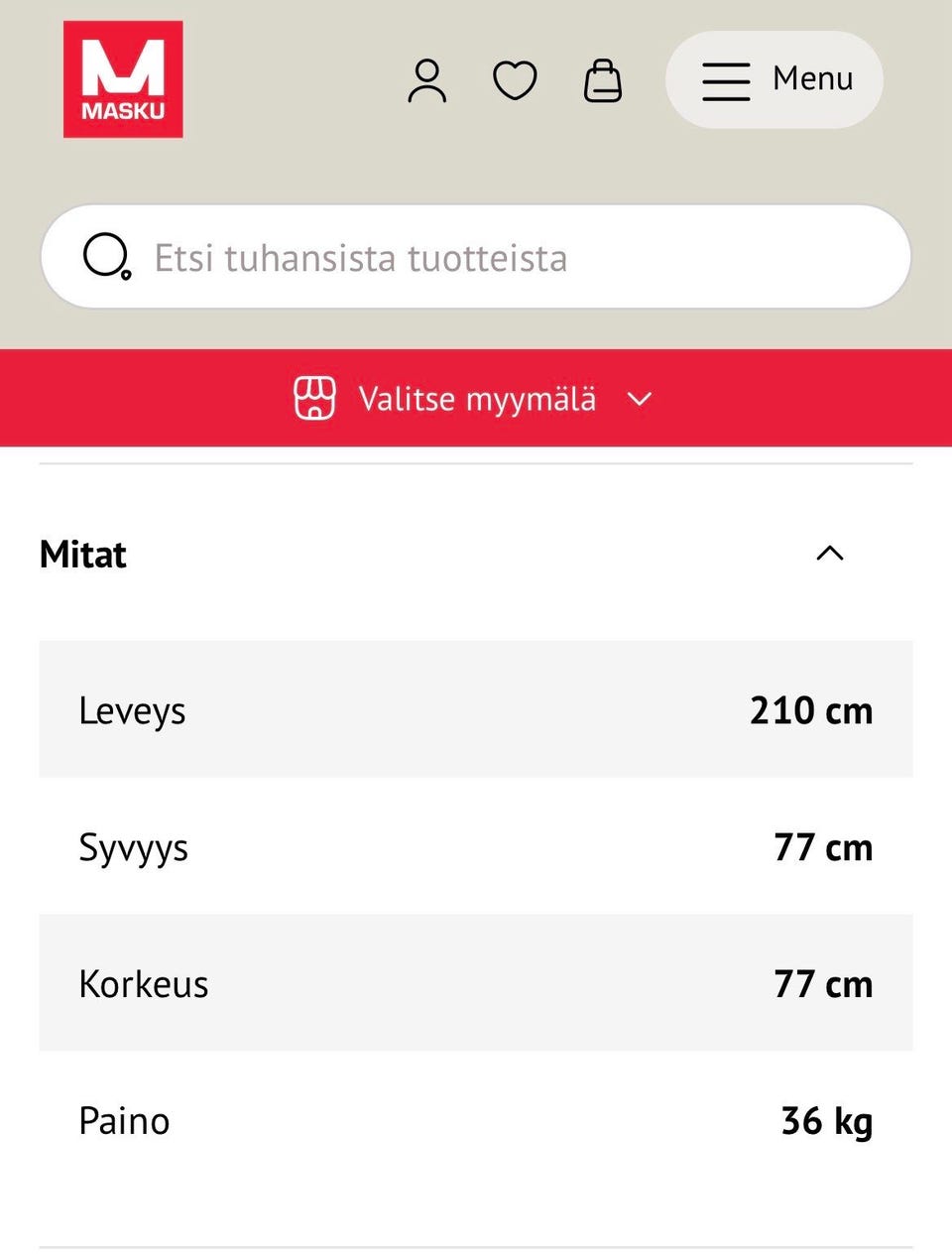The width and height of the screenshot is (952, 1256).
Task: Click the shopping bag icon
Action: 602,79
